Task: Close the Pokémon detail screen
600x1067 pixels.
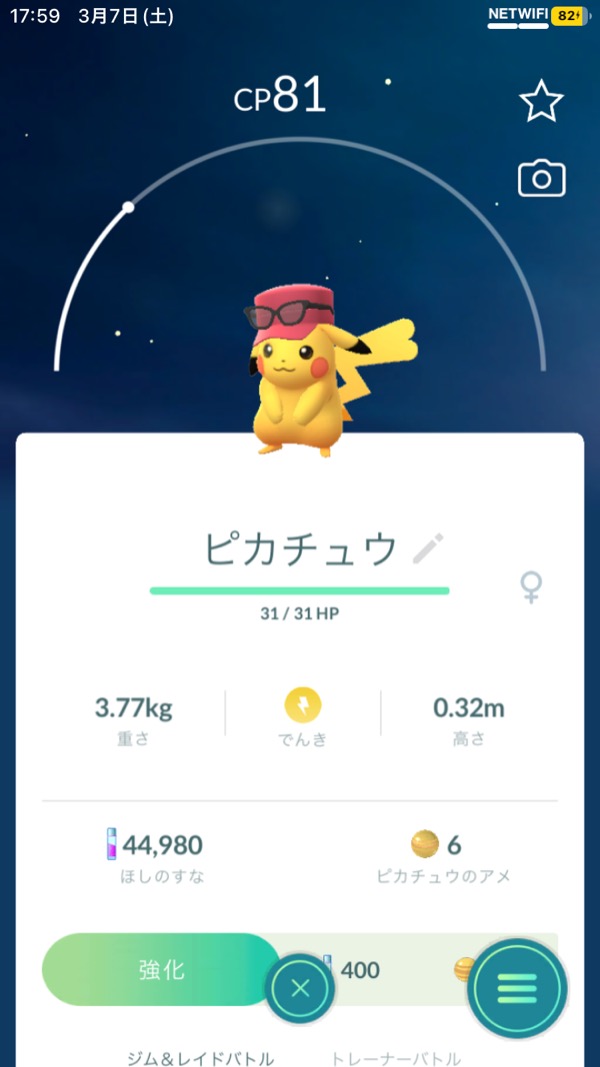Action: coord(300,990)
